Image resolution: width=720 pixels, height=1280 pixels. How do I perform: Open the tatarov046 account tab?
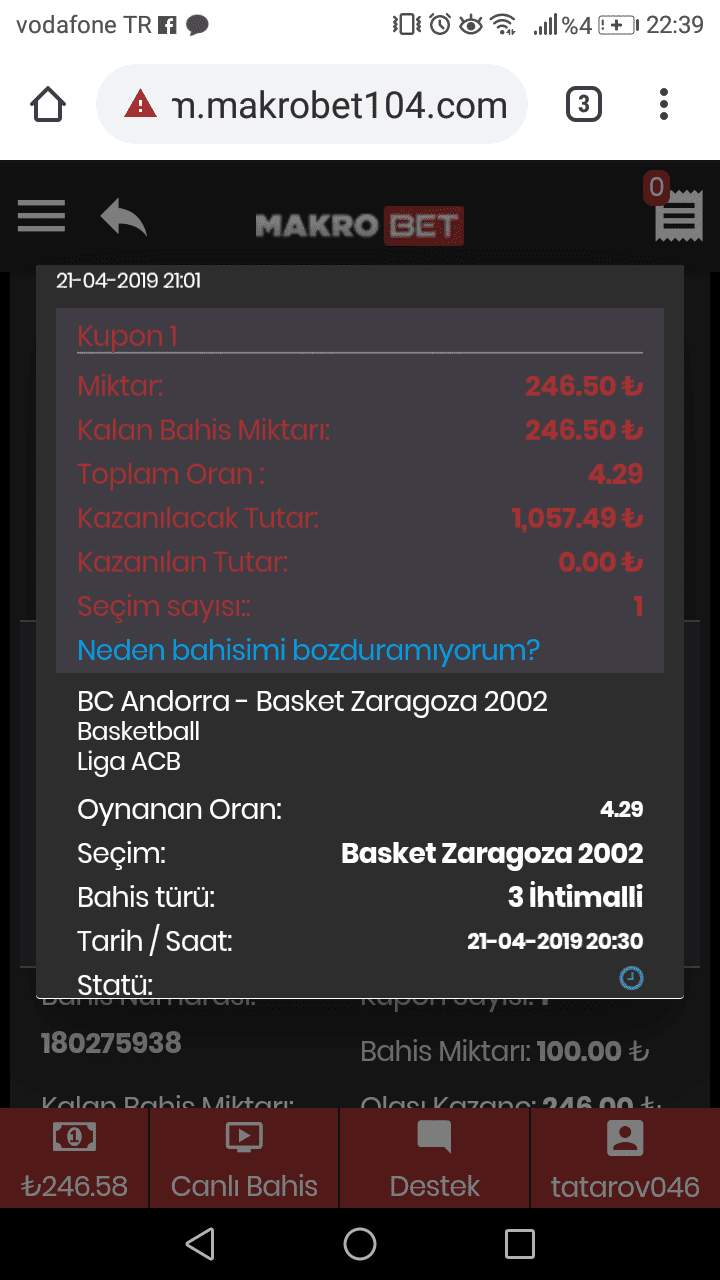tap(625, 1158)
